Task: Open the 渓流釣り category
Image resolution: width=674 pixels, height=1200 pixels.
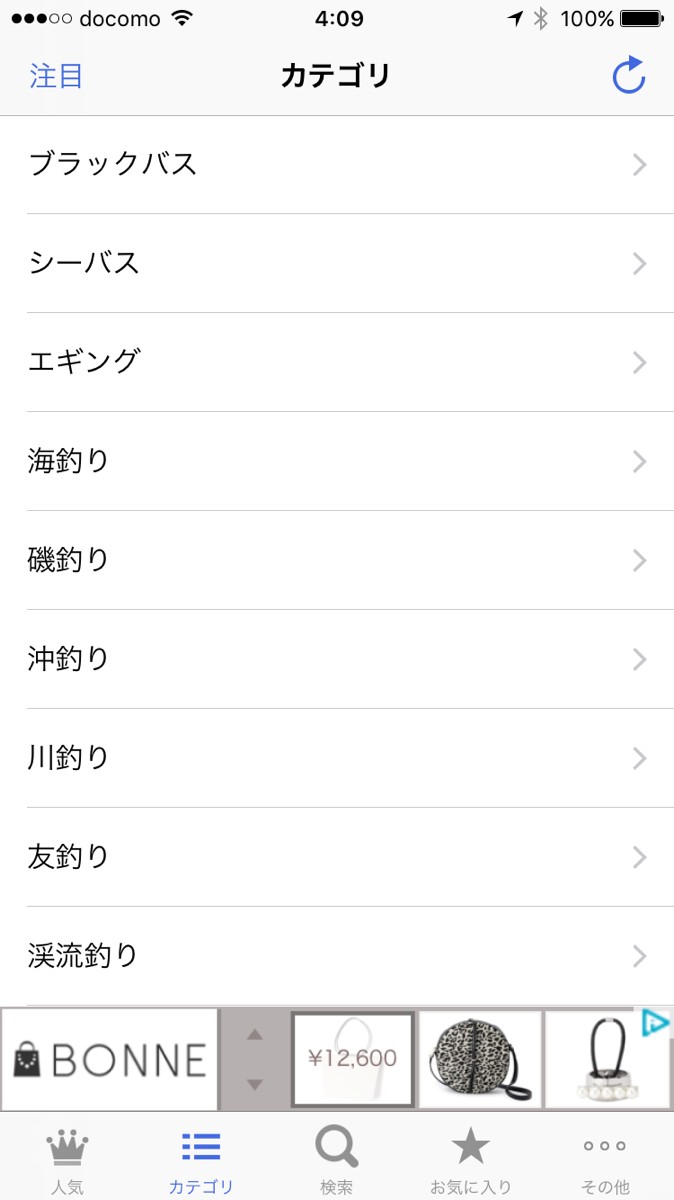Action: (336, 956)
